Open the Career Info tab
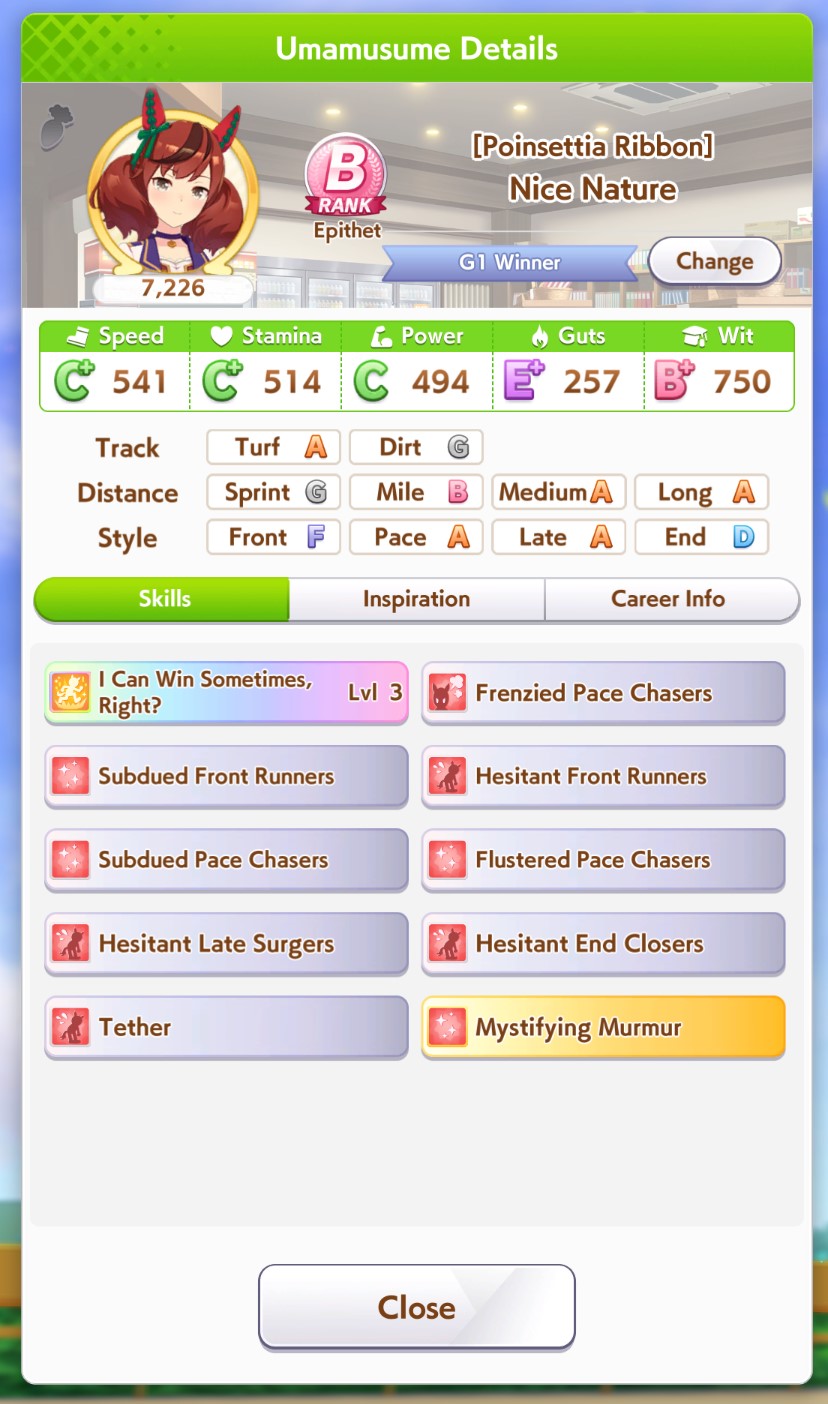828x1404 pixels. coord(668,599)
